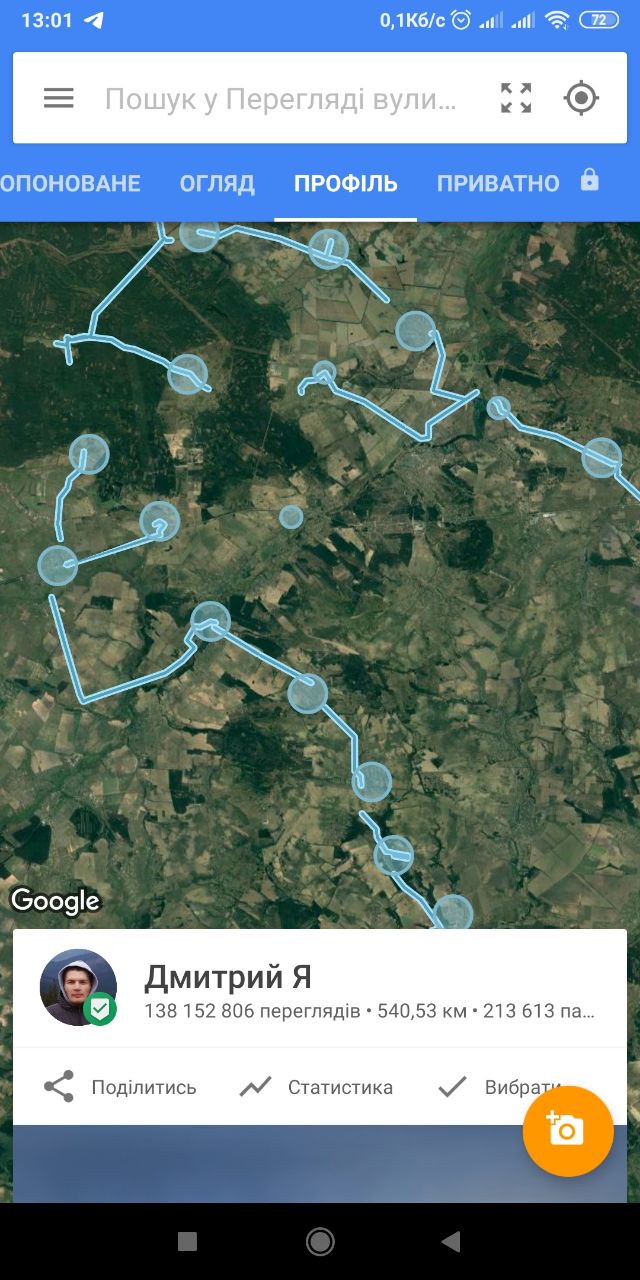Open the ОПОНОВАНЕ tab

coord(70,184)
